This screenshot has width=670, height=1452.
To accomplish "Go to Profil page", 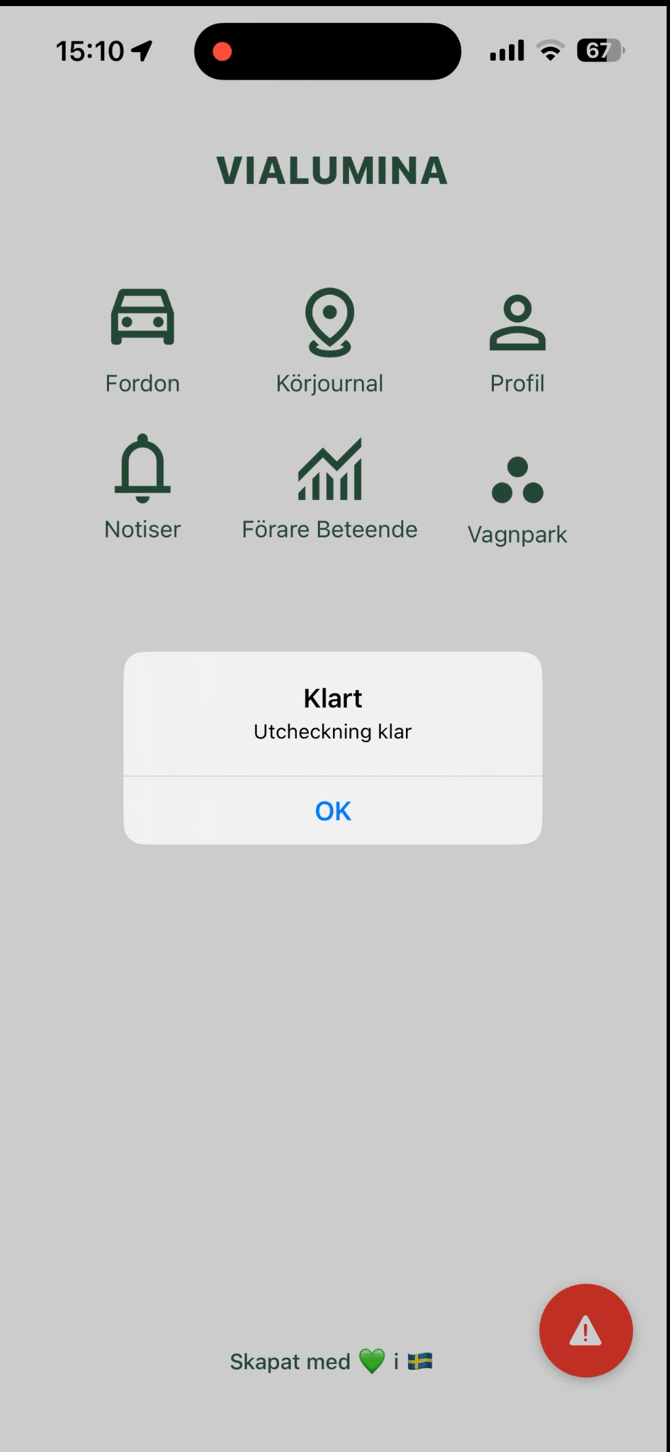I will point(517,340).
